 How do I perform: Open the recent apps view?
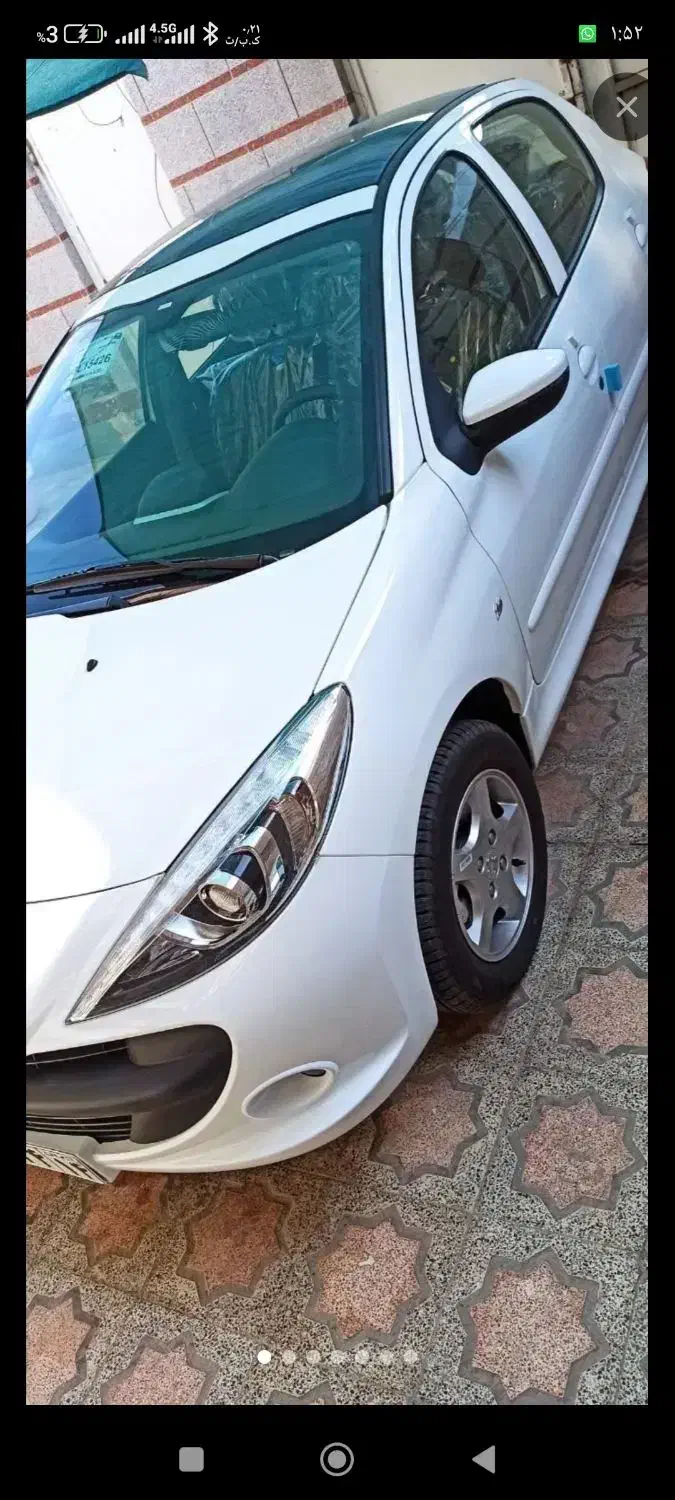(x=191, y=1459)
